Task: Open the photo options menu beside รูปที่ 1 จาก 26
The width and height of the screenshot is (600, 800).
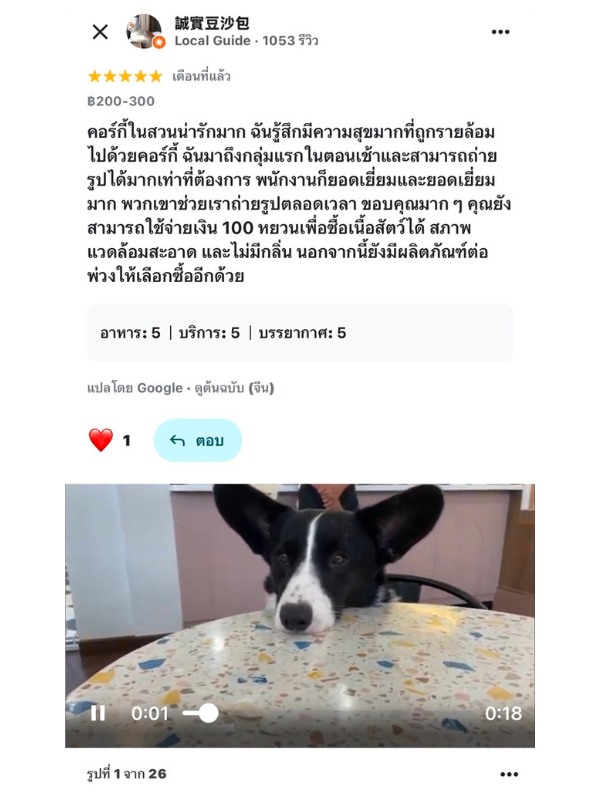Action: [x=509, y=774]
